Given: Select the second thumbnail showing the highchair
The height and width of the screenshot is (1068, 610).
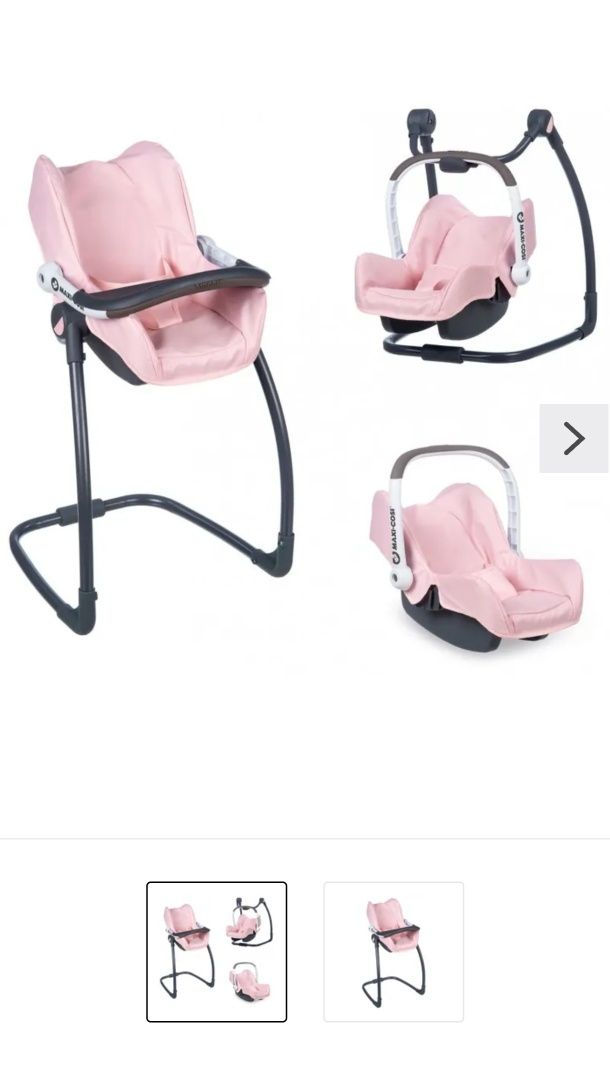Looking at the screenshot, I should click(x=393, y=951).
